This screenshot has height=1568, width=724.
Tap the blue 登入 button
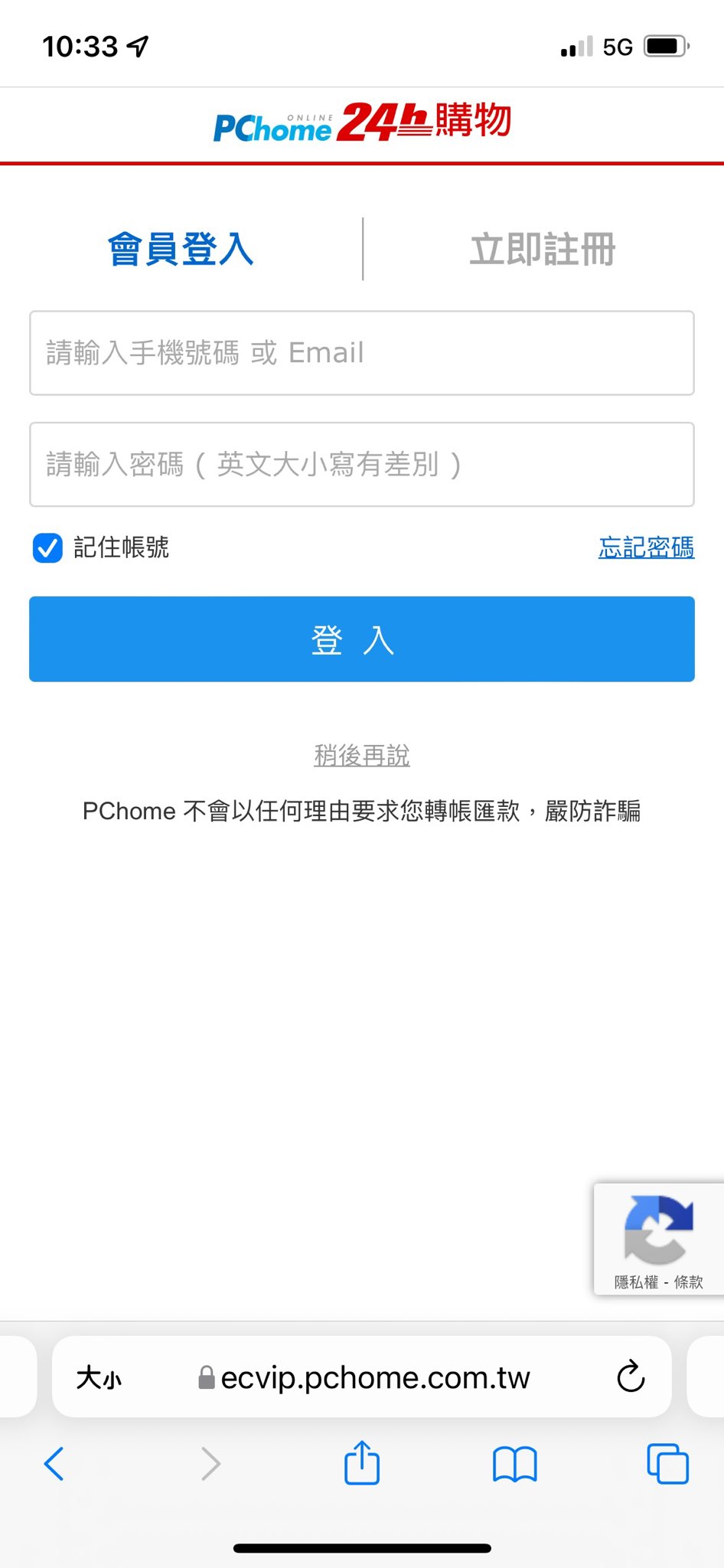(x=361, y=639)
